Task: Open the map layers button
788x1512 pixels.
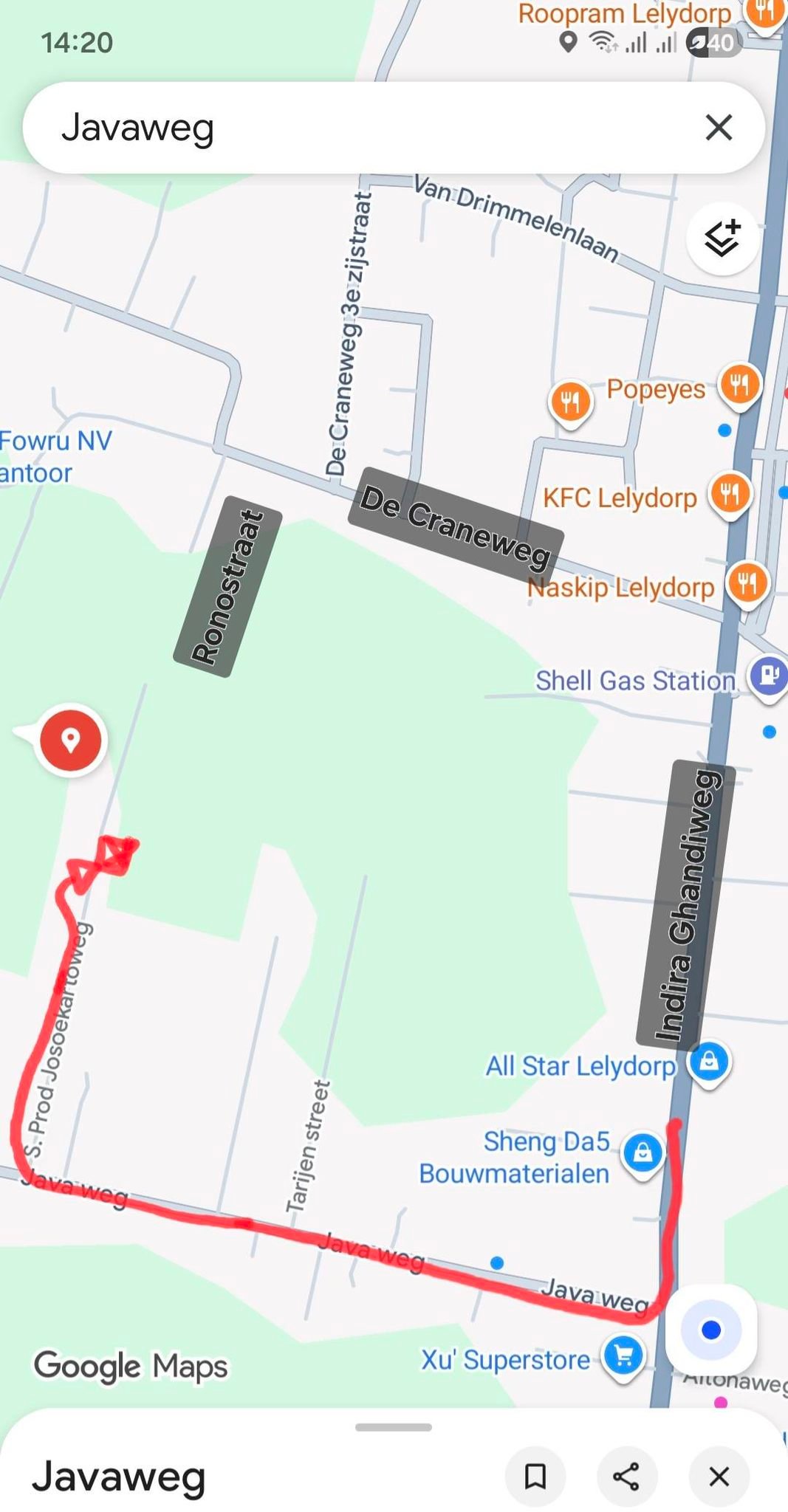Action: pos(722,238)
